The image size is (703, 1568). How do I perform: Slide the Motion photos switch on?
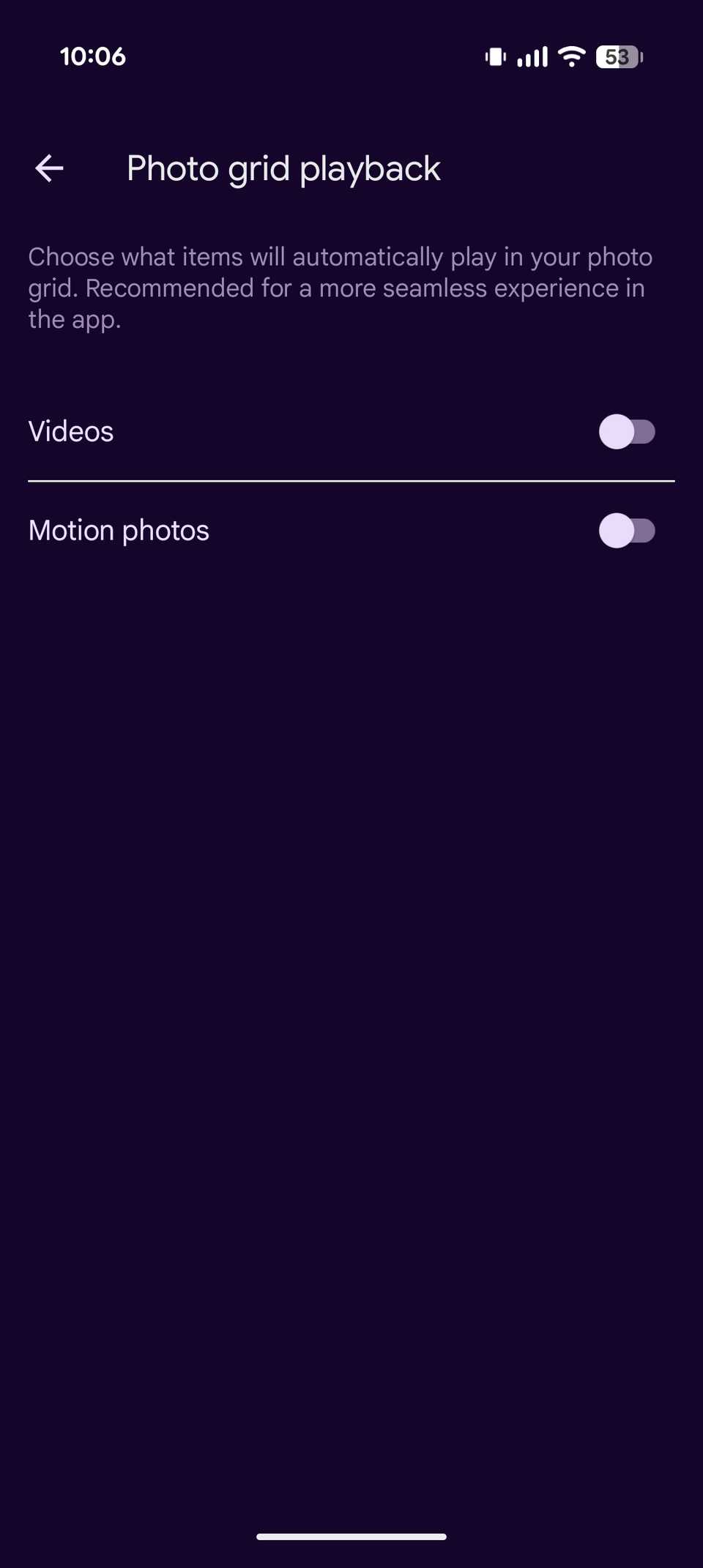coord(628,531)
